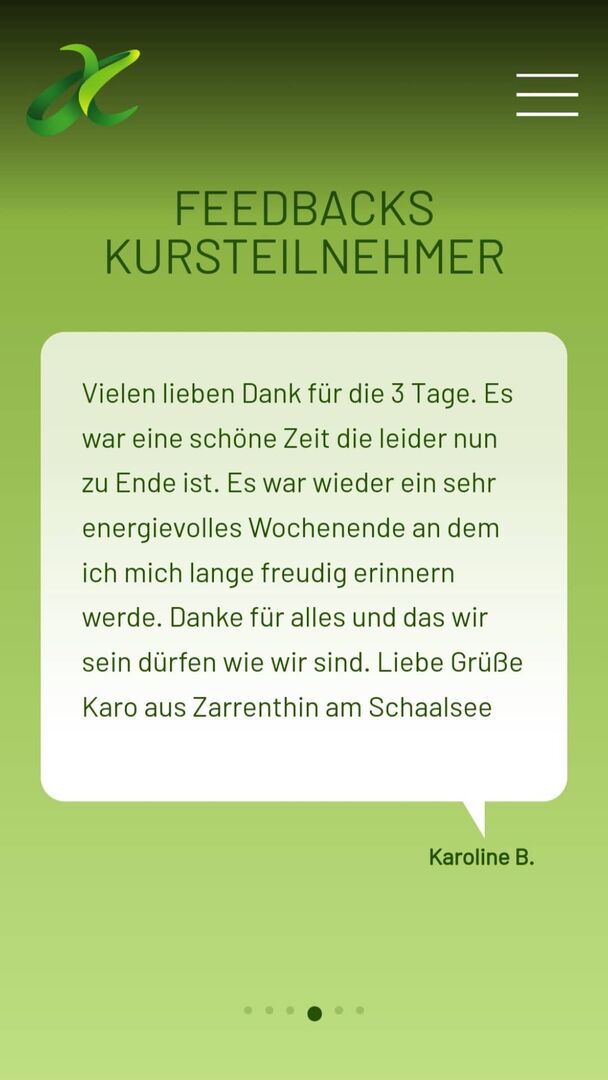Jump to the first feedback slide dot
The width and height of the screenshot is (608, 1080).
tap(248, 1010)
